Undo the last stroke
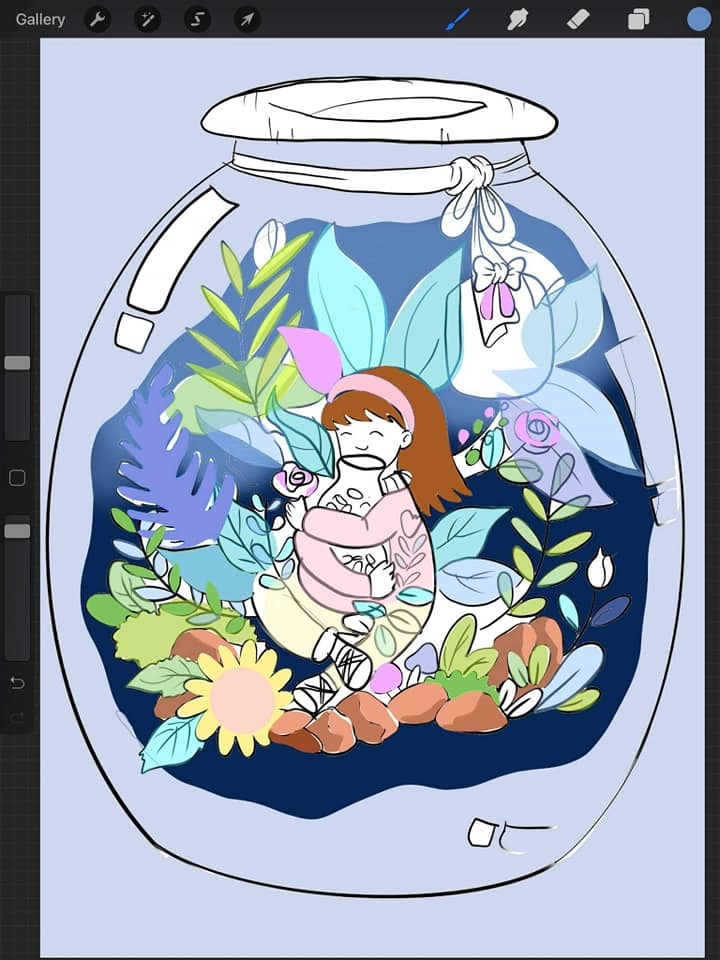Viewport: 720px width, 960px height. (17, 683)
